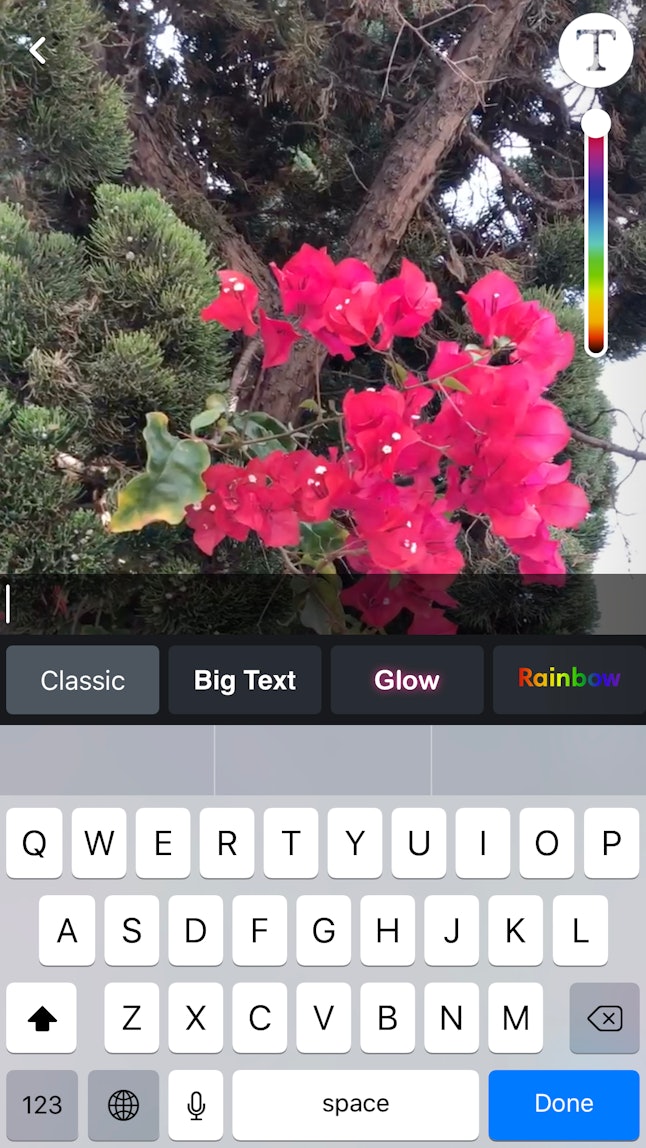Toggle the keyboard shift key
The image size is (646, 1148).
(42, 1018)
